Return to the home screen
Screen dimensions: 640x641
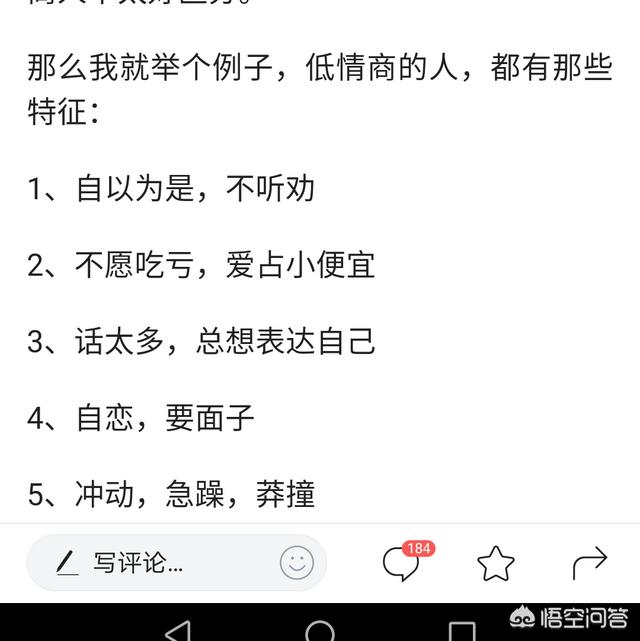(320, 631)
